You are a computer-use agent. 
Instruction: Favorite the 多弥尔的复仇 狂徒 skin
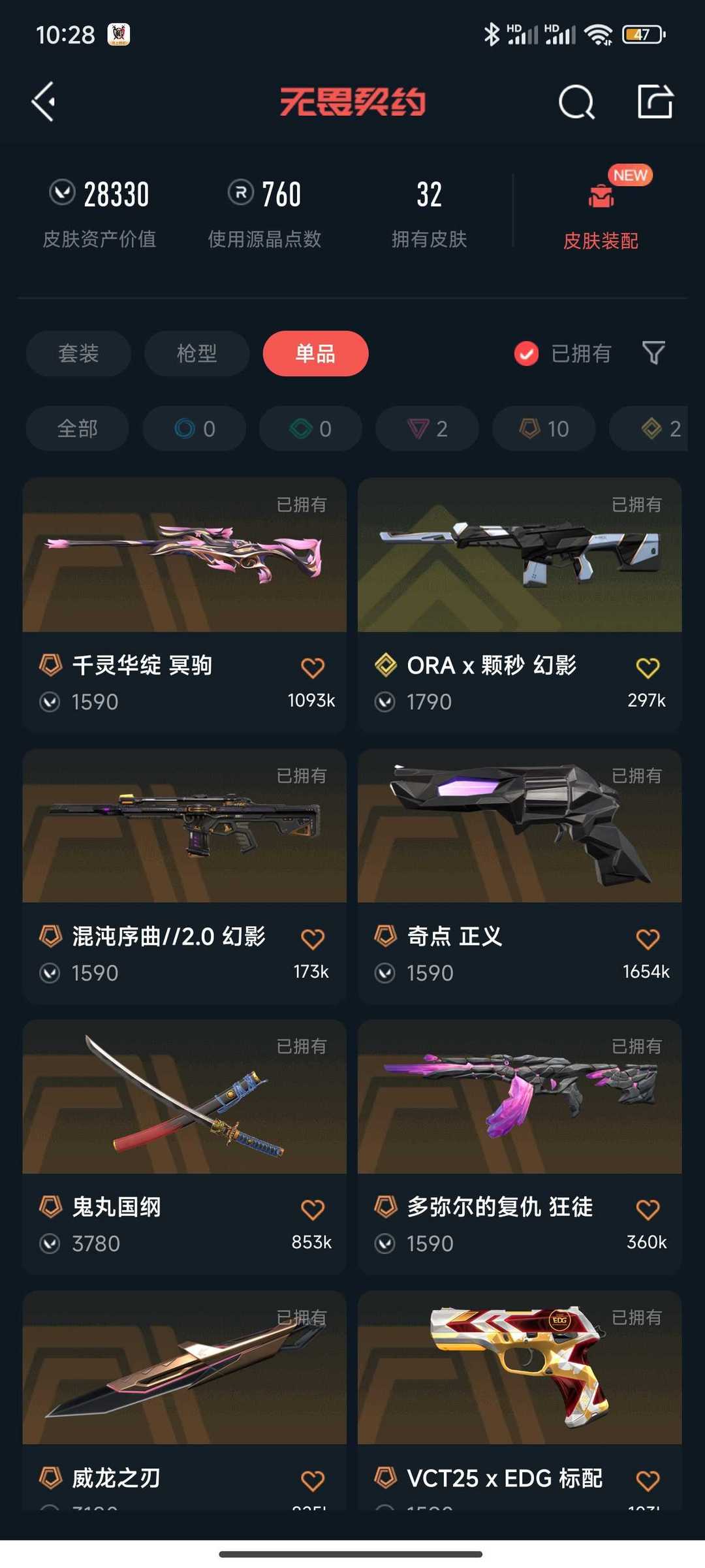tap(648, 1209)
